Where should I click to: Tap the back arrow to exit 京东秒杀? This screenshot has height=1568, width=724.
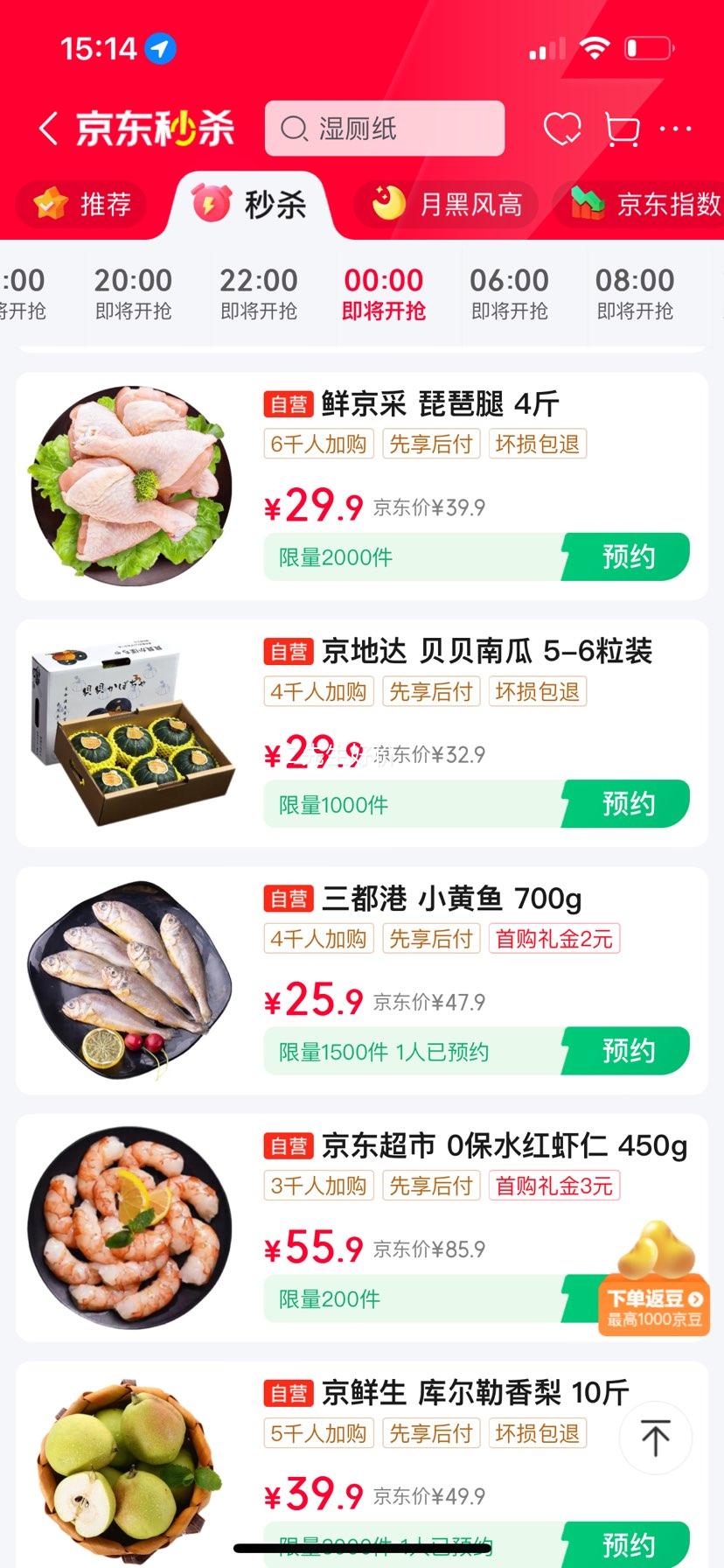click(48, 127)
